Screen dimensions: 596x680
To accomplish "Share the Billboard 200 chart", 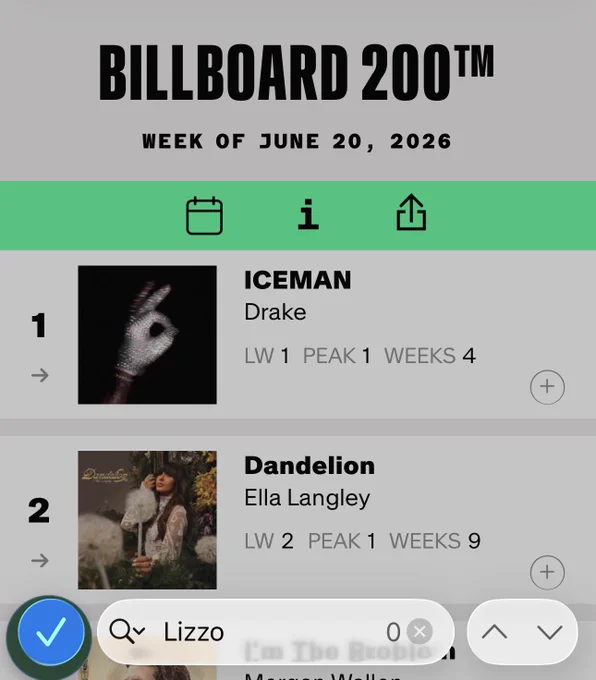I will coord(411,212).
